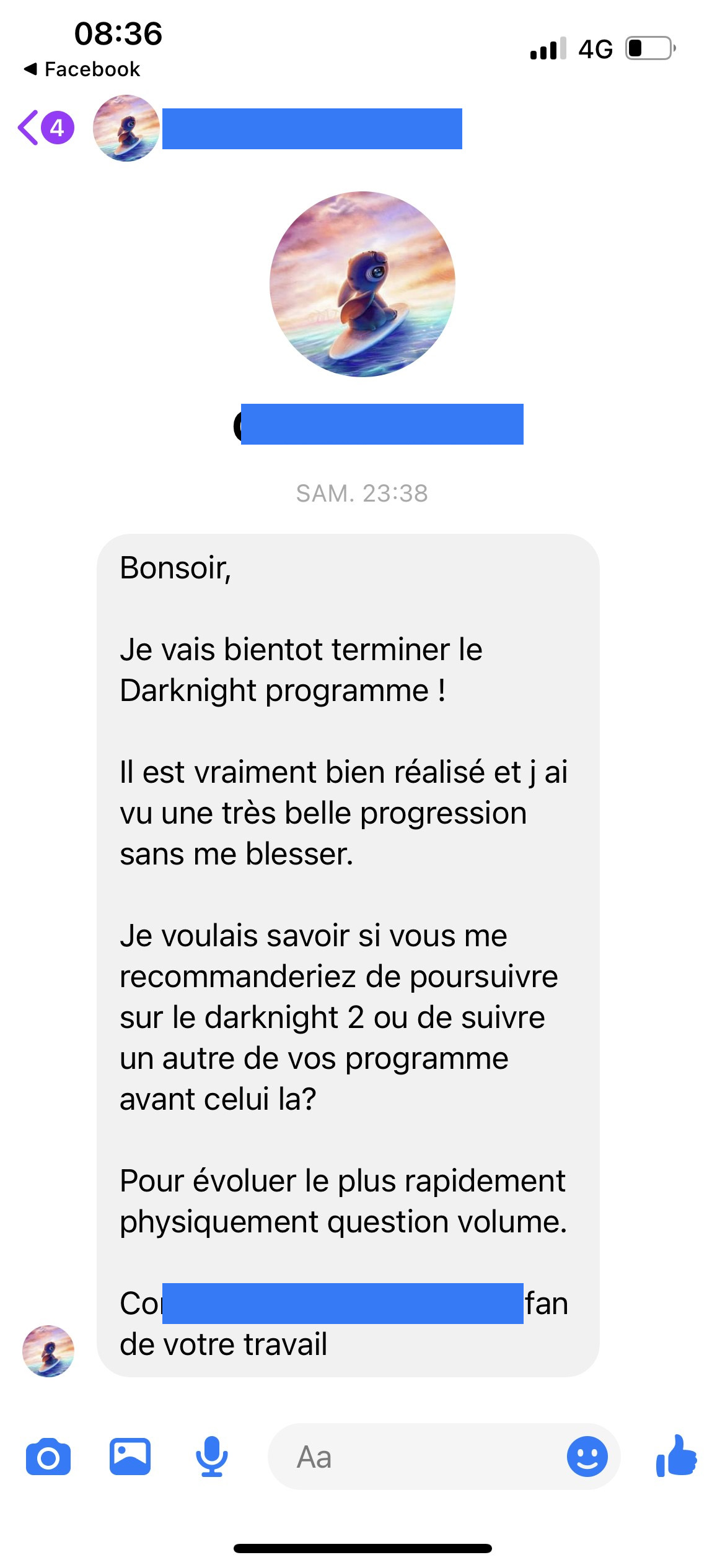View the large profile picture at the top

point(362,284)
